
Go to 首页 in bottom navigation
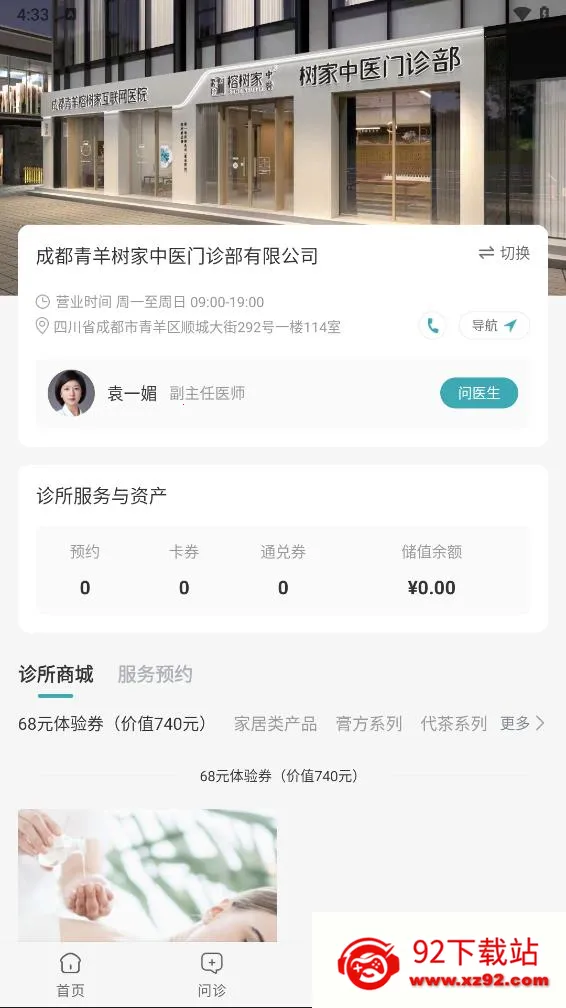click(70, 975)
